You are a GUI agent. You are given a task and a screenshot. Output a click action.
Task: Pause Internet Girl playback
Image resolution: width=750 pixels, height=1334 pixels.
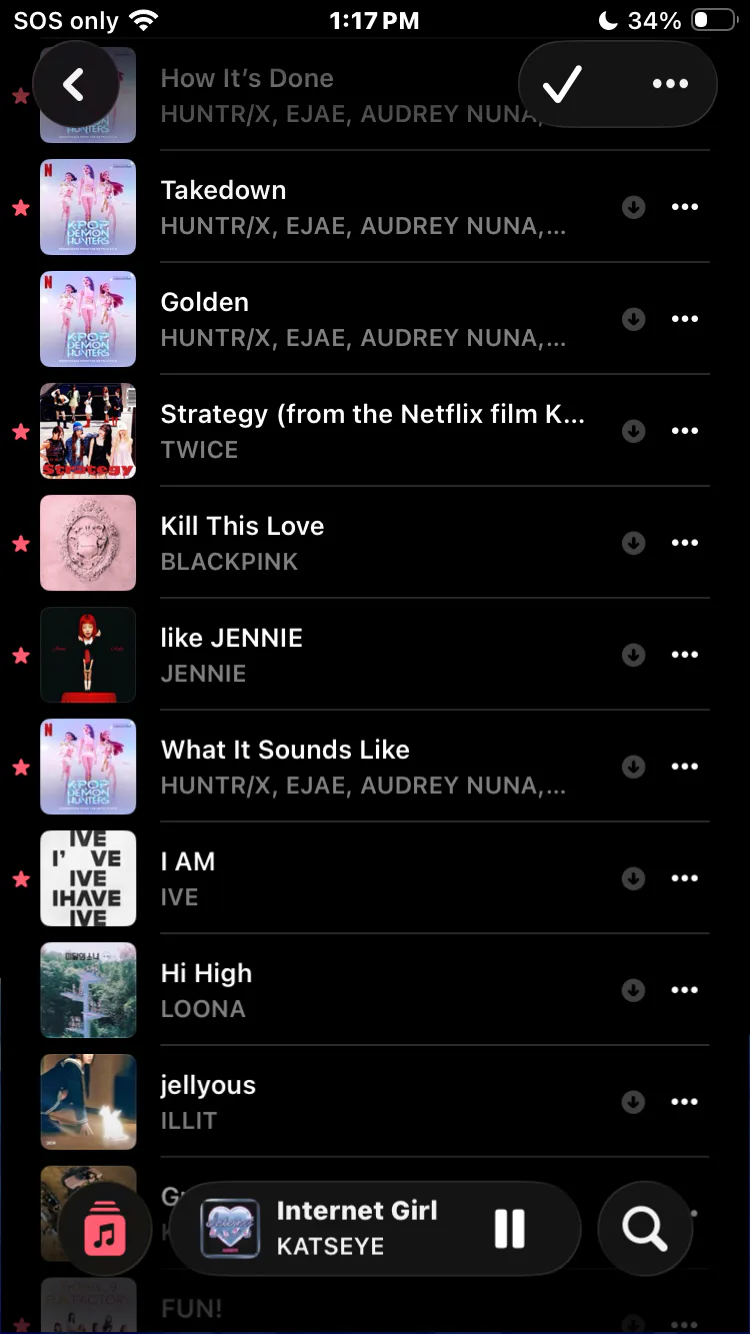click(x=510, y=1229)
